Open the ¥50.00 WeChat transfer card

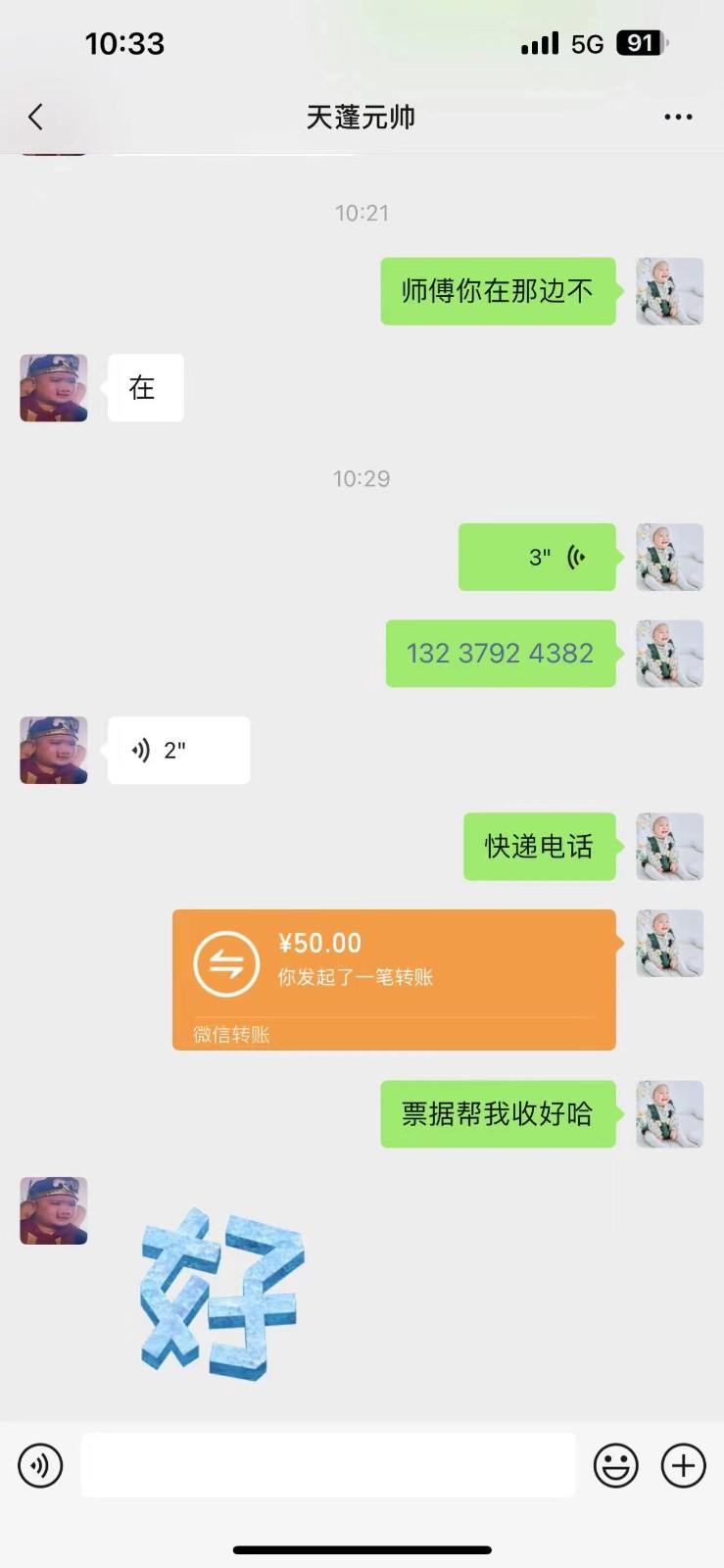tap(394, 979)
